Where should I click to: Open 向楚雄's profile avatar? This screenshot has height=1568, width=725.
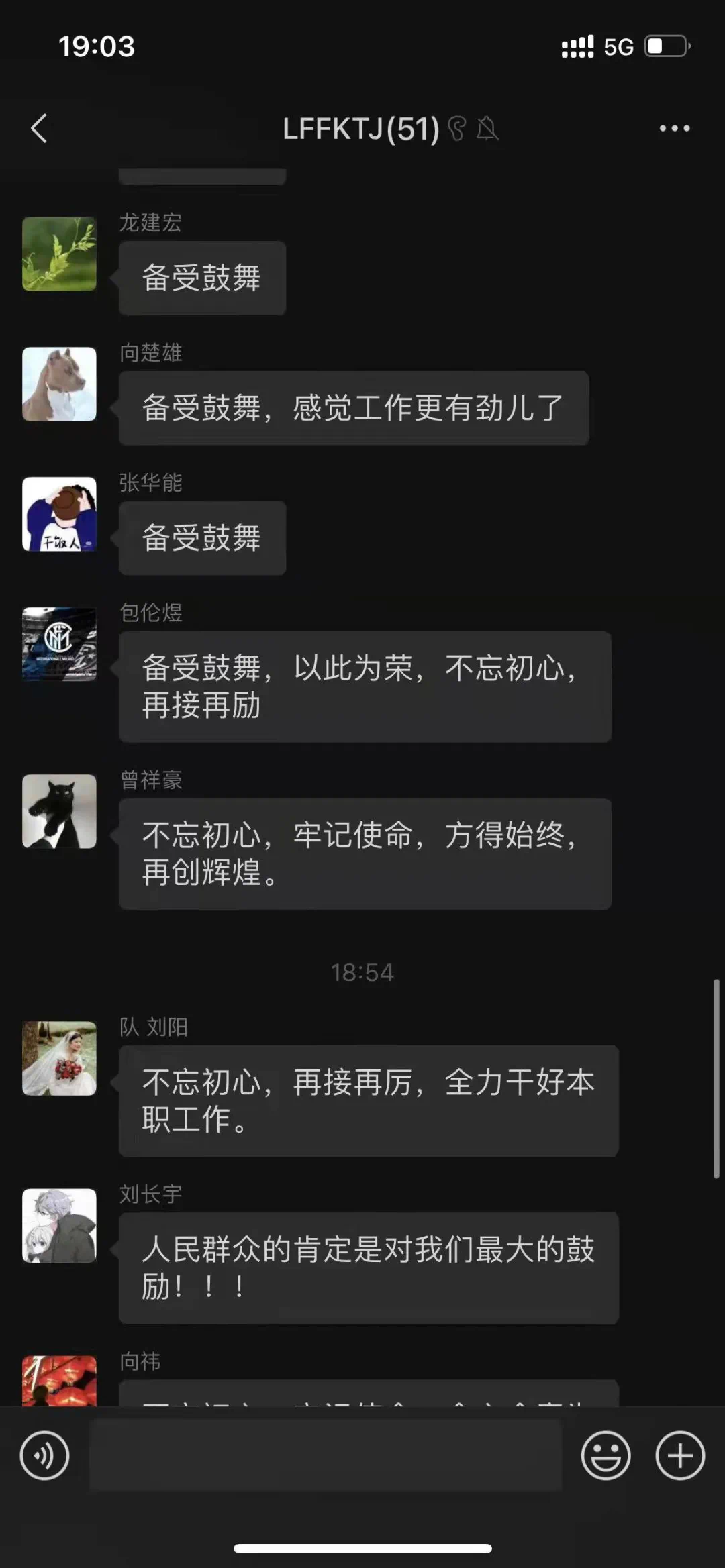(59, 384)
